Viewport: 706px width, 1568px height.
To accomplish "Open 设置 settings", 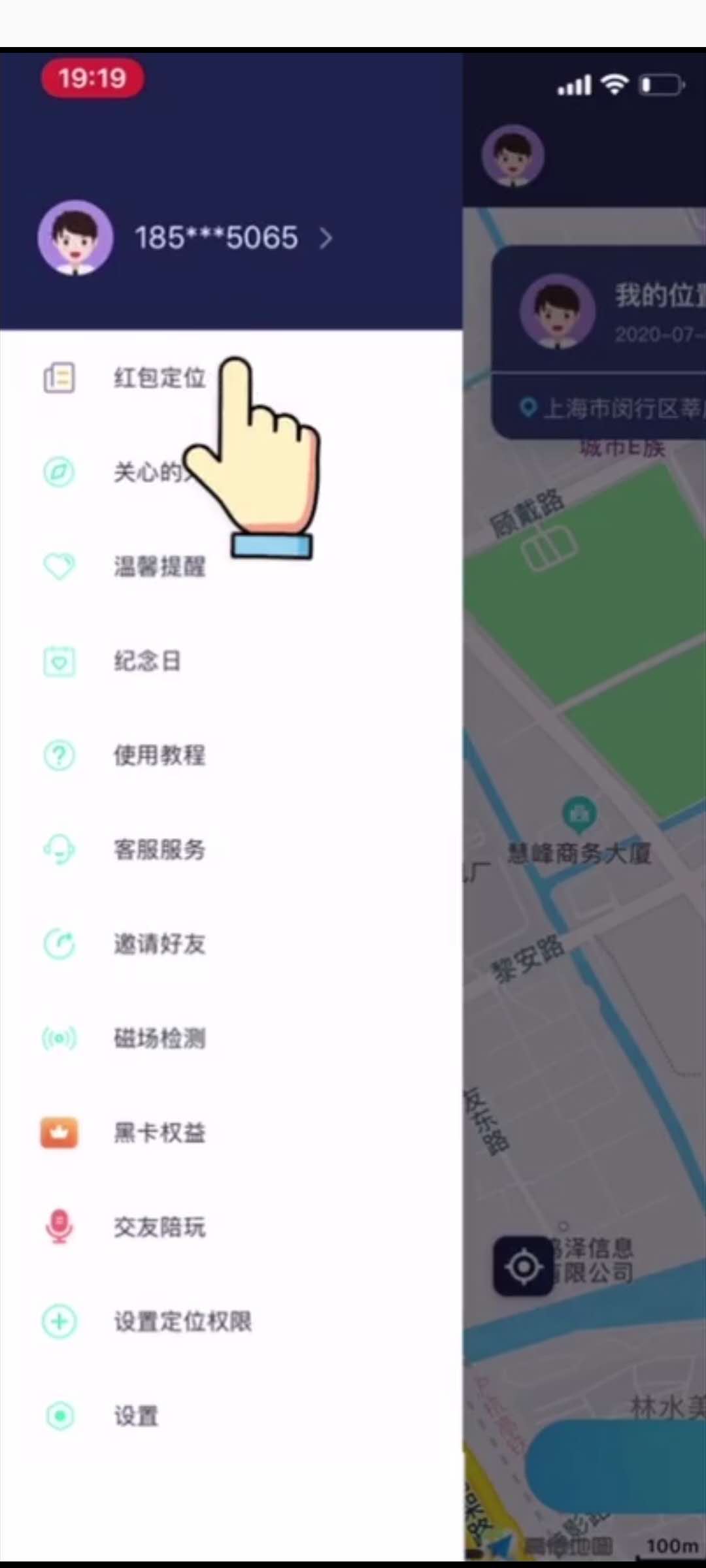I will (136, 1416).
